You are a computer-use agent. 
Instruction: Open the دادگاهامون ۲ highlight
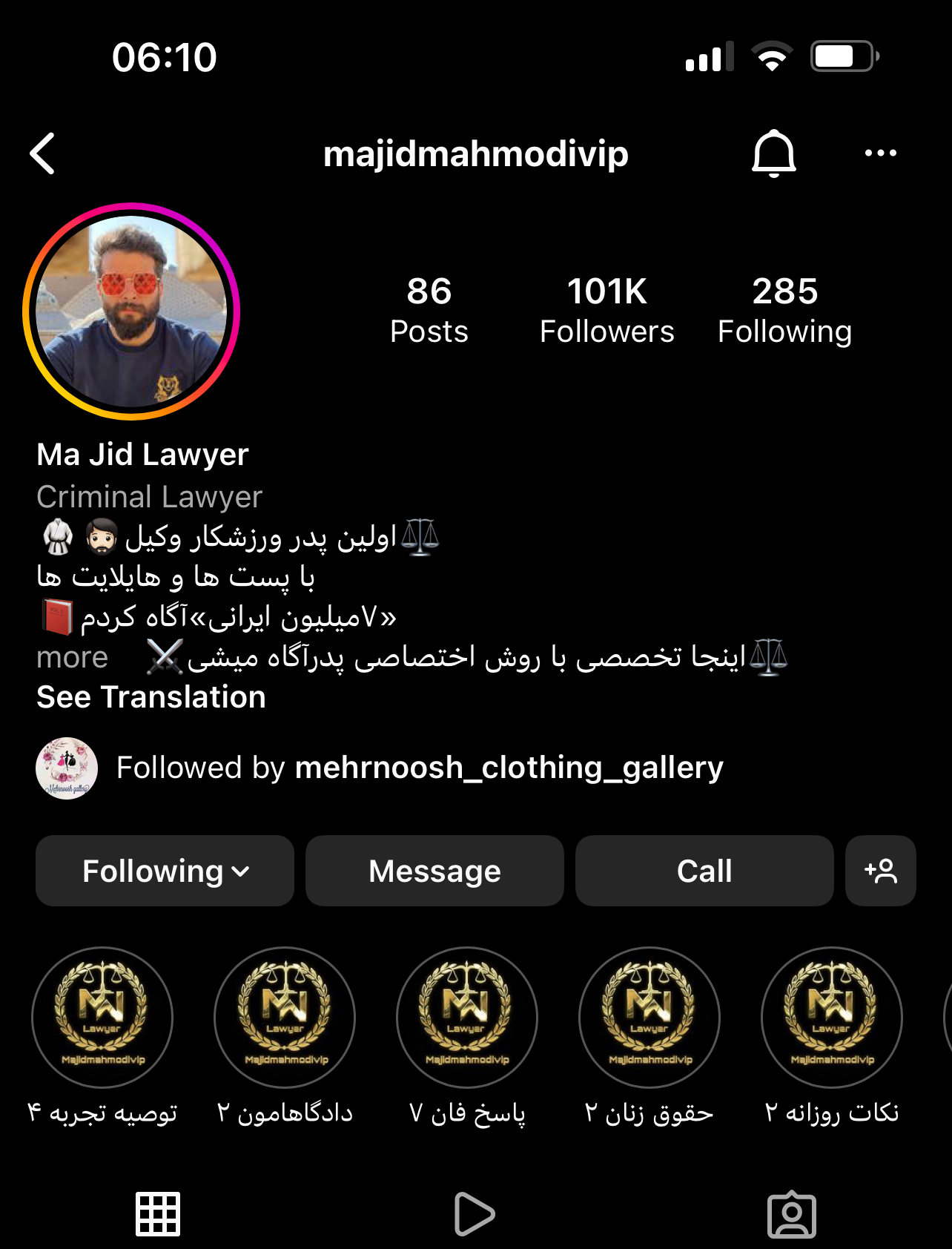click(285, 1018)
